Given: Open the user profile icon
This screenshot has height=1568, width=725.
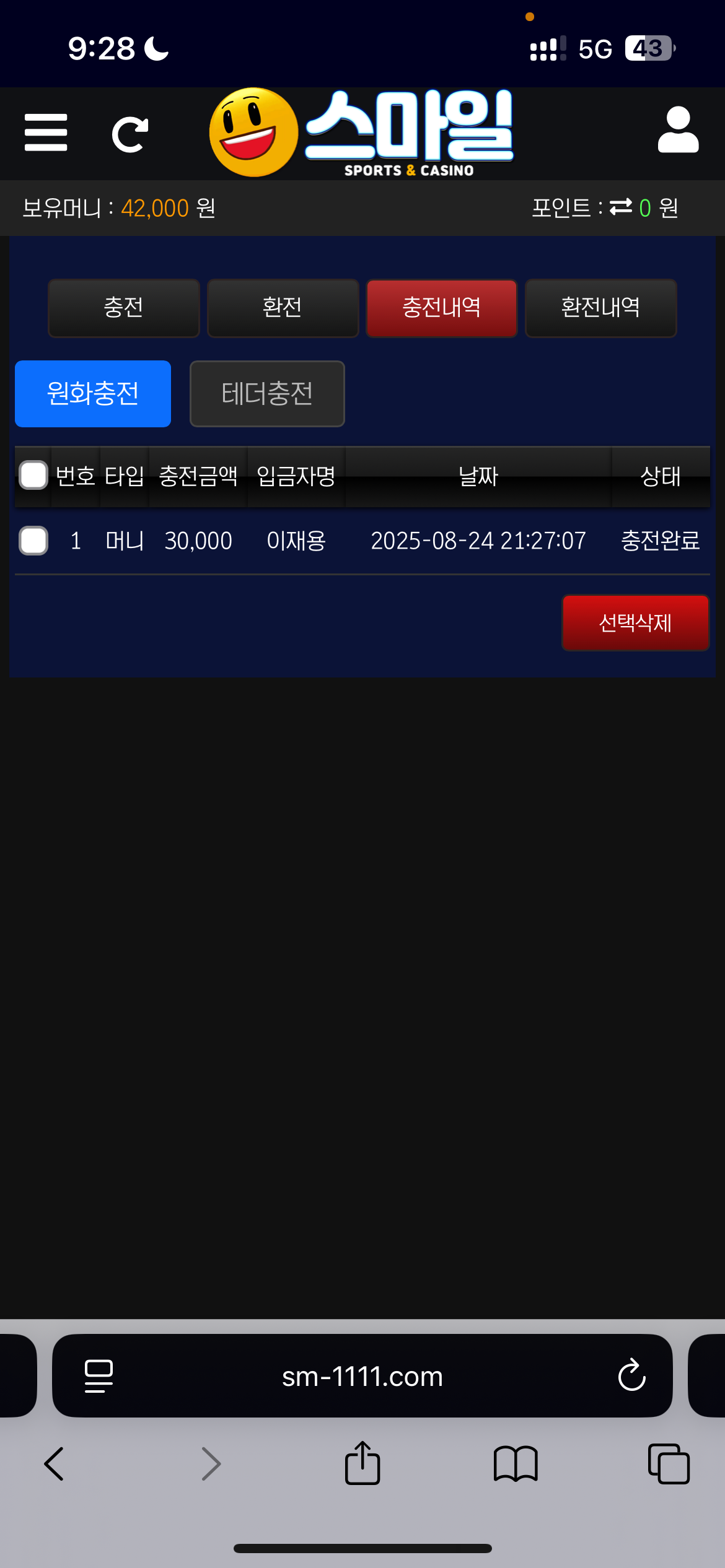Looking at the screenshot, I should click(678, 130).
